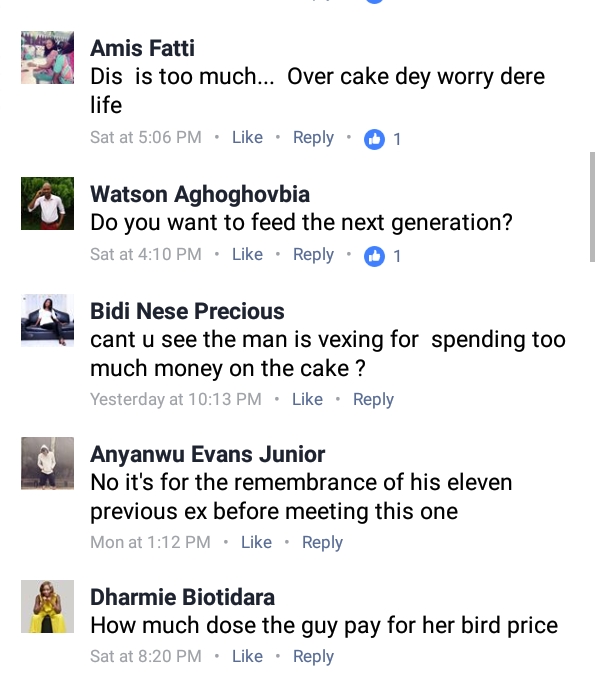Reply to Anyanwu Evans Junior's comment
The height and width of the screenshot is (675, 600).
coord(322,542)
